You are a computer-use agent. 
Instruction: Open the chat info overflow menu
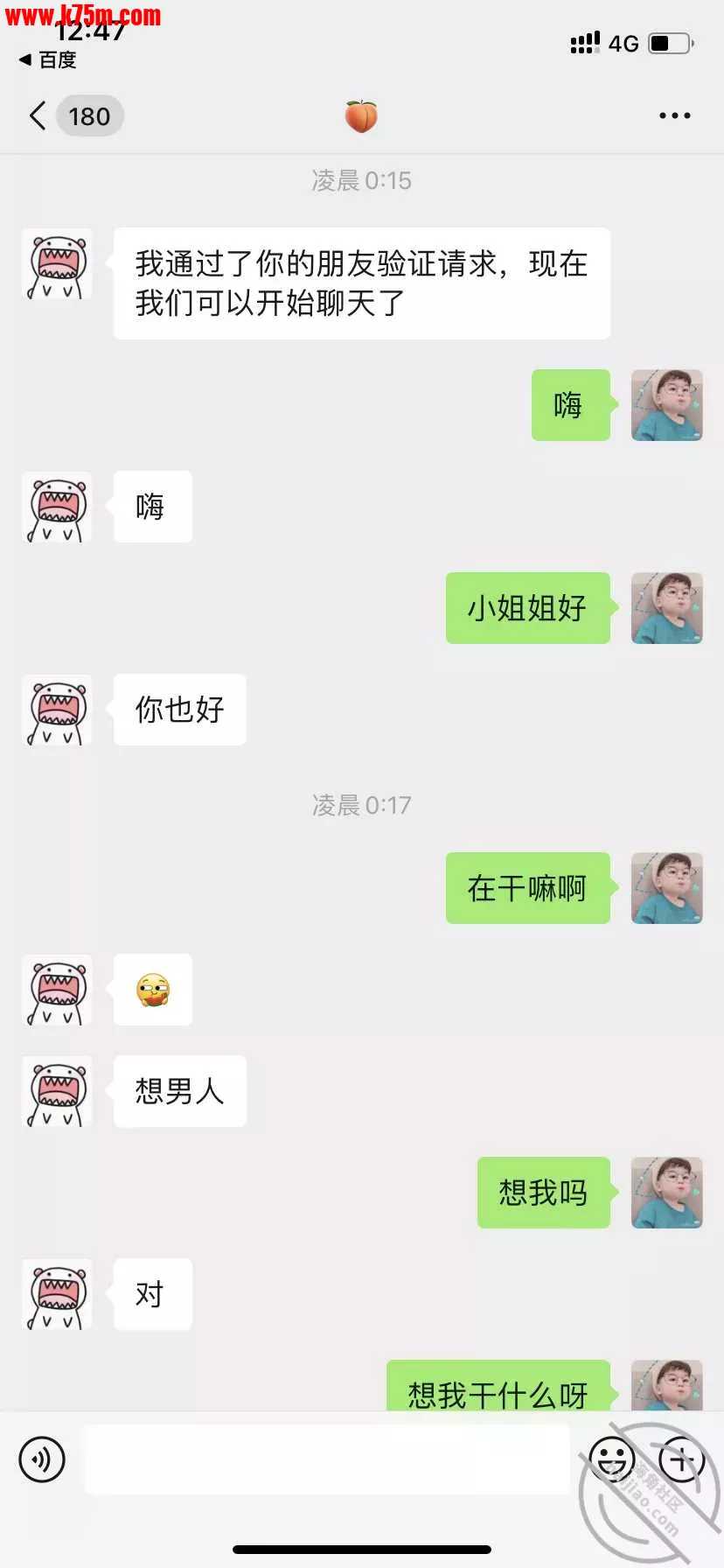[674, 115]
